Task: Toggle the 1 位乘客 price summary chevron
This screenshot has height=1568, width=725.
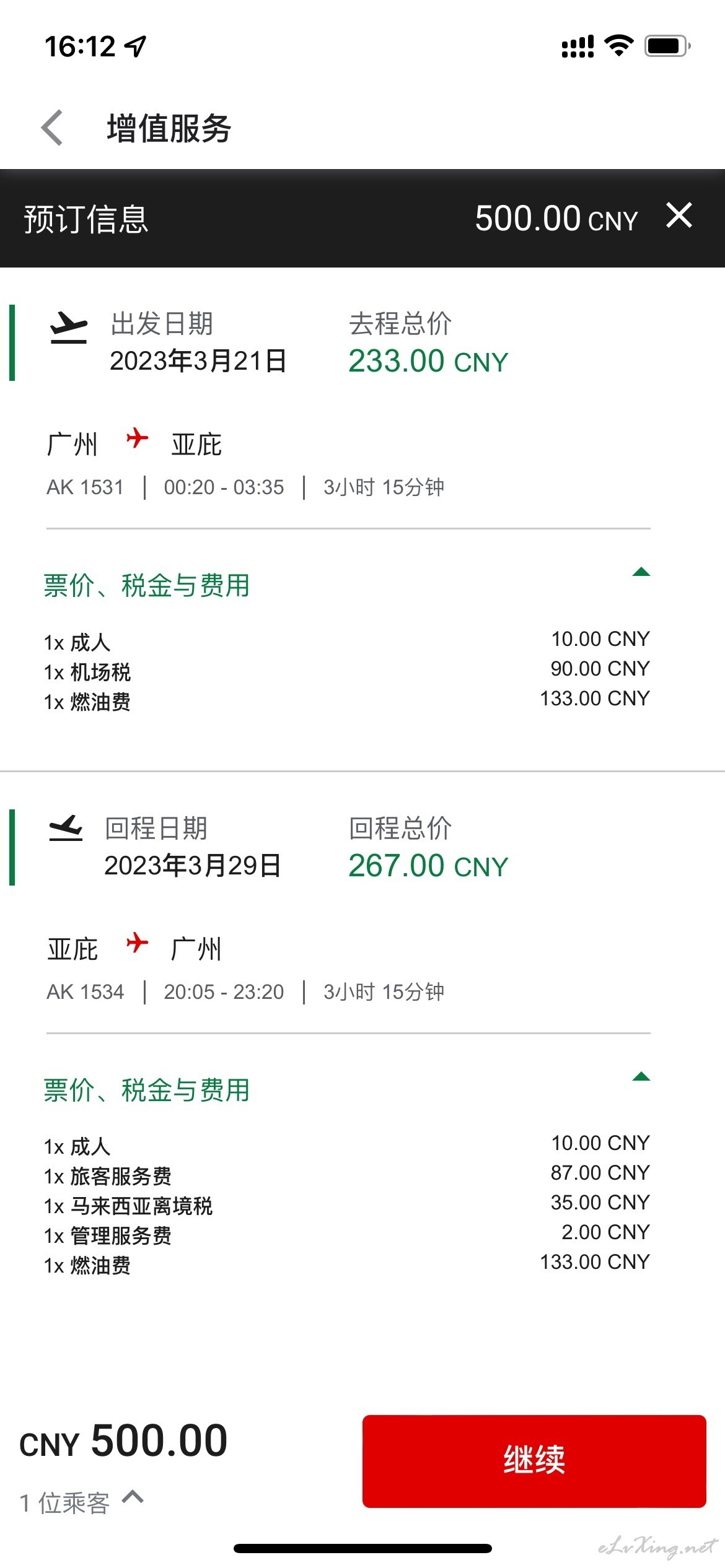Action: (133, 1497)
